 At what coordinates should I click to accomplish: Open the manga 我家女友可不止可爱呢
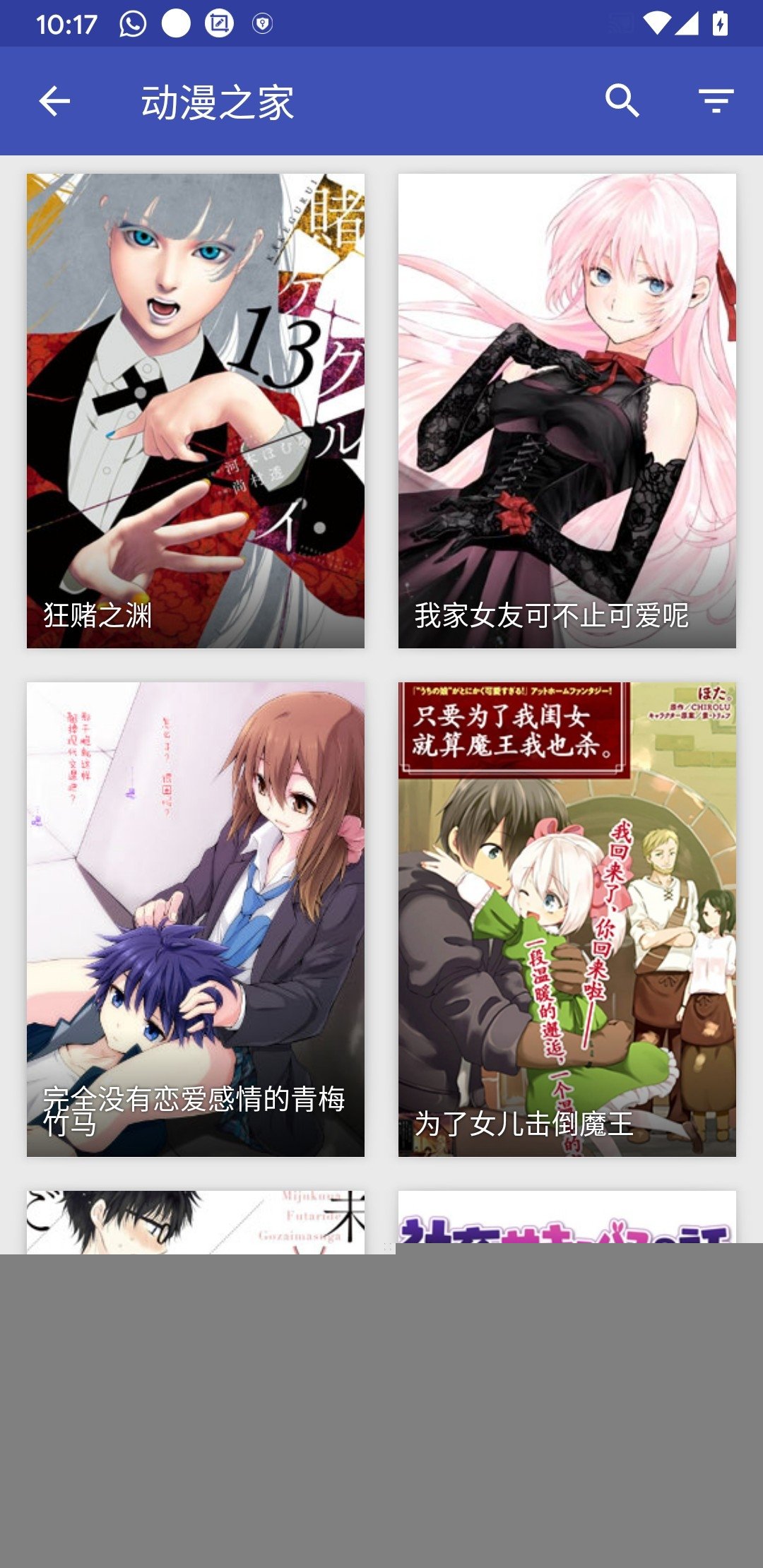[x=567, y=411]
